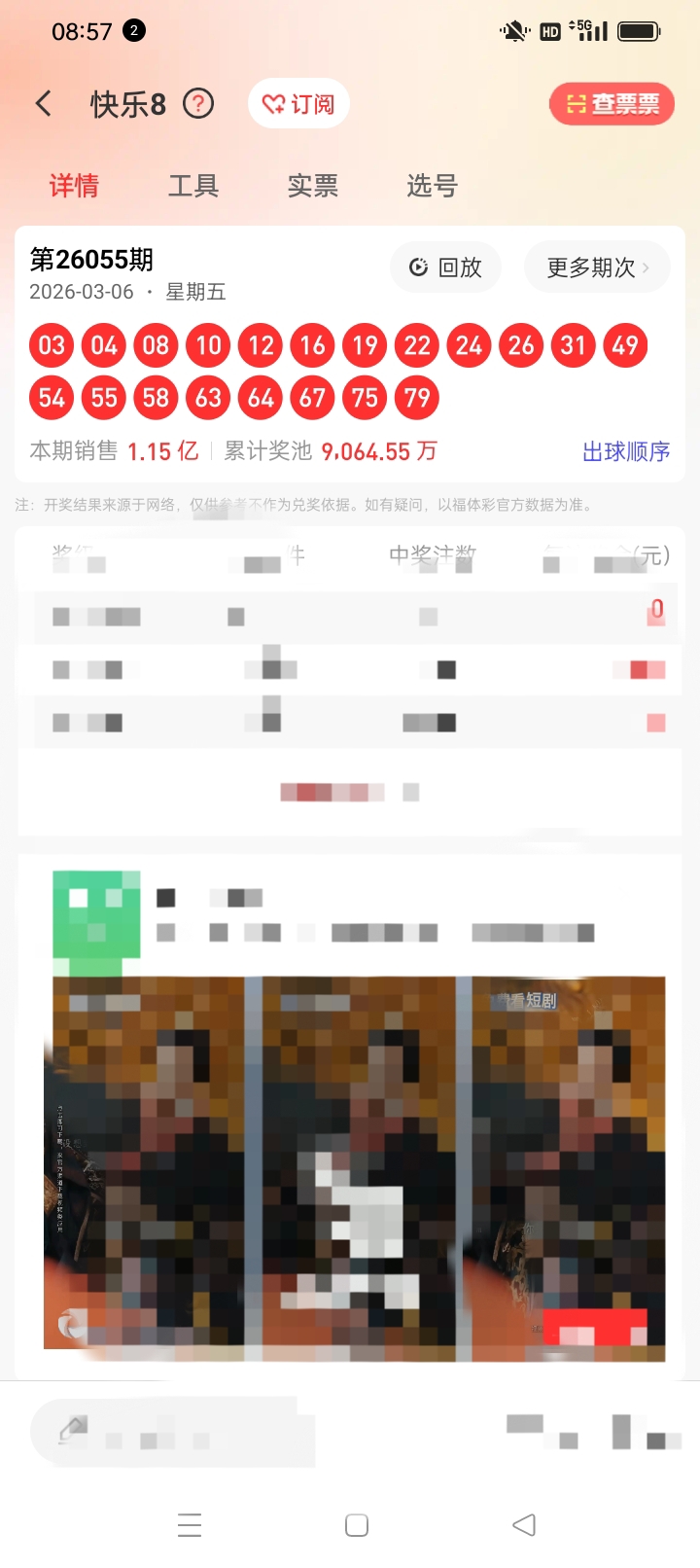This screenshot has width=700, height=1568.
Task: Open the 查票票 ticket checker
Action: click(612, 104)
